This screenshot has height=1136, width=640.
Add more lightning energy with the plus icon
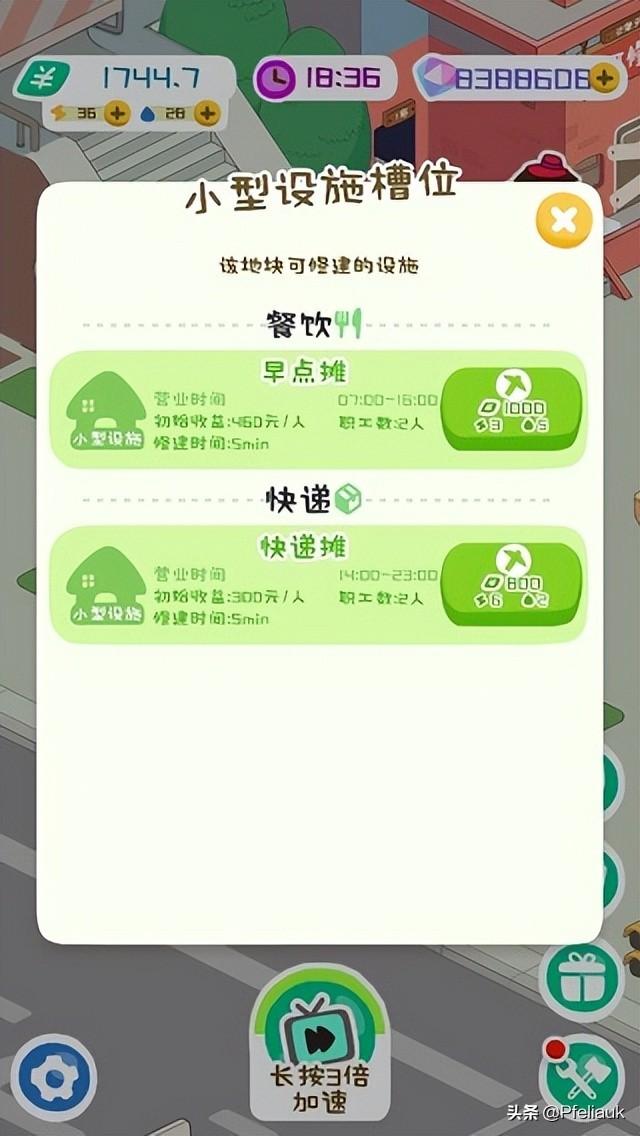pos(117,113)
